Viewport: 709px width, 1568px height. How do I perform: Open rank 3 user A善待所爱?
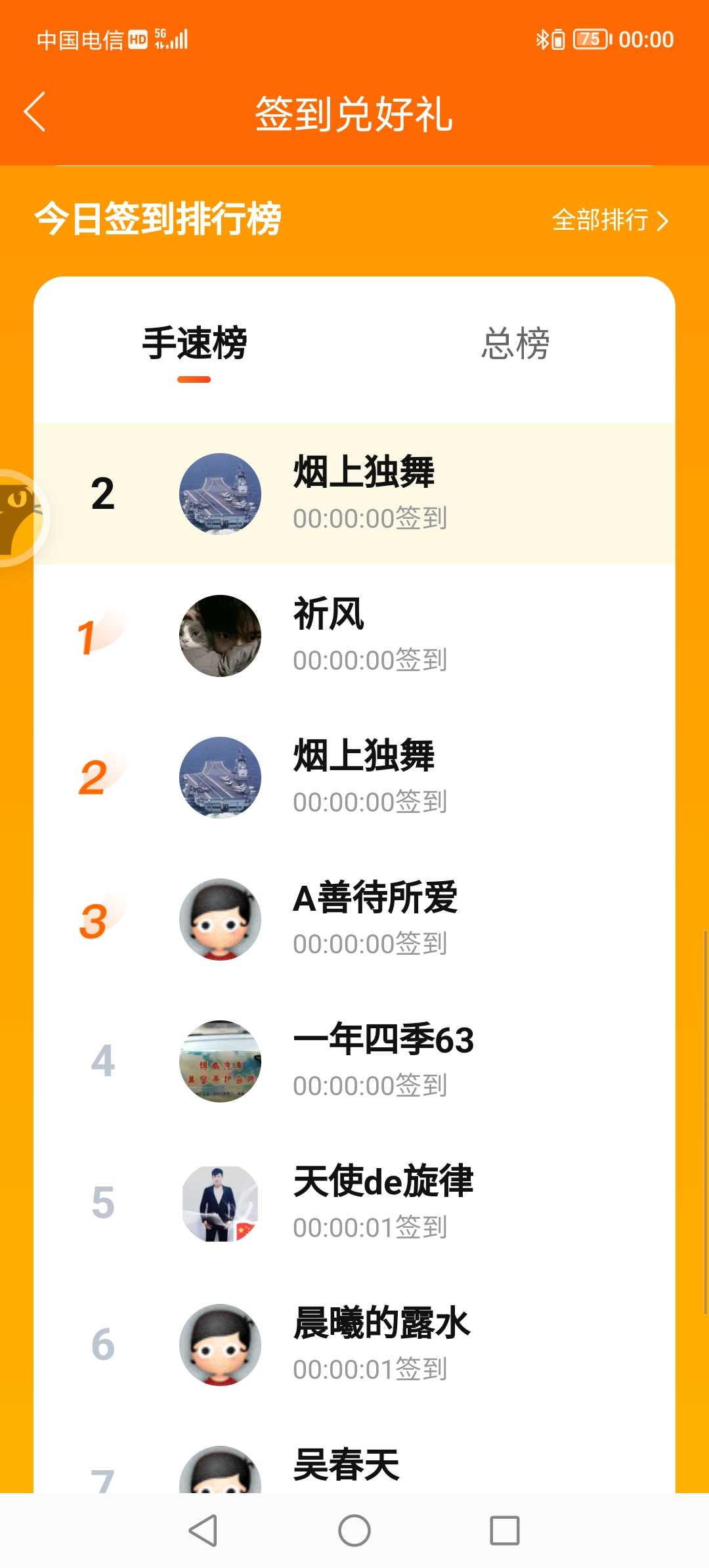pyautogui.click(x=354, y=919)
